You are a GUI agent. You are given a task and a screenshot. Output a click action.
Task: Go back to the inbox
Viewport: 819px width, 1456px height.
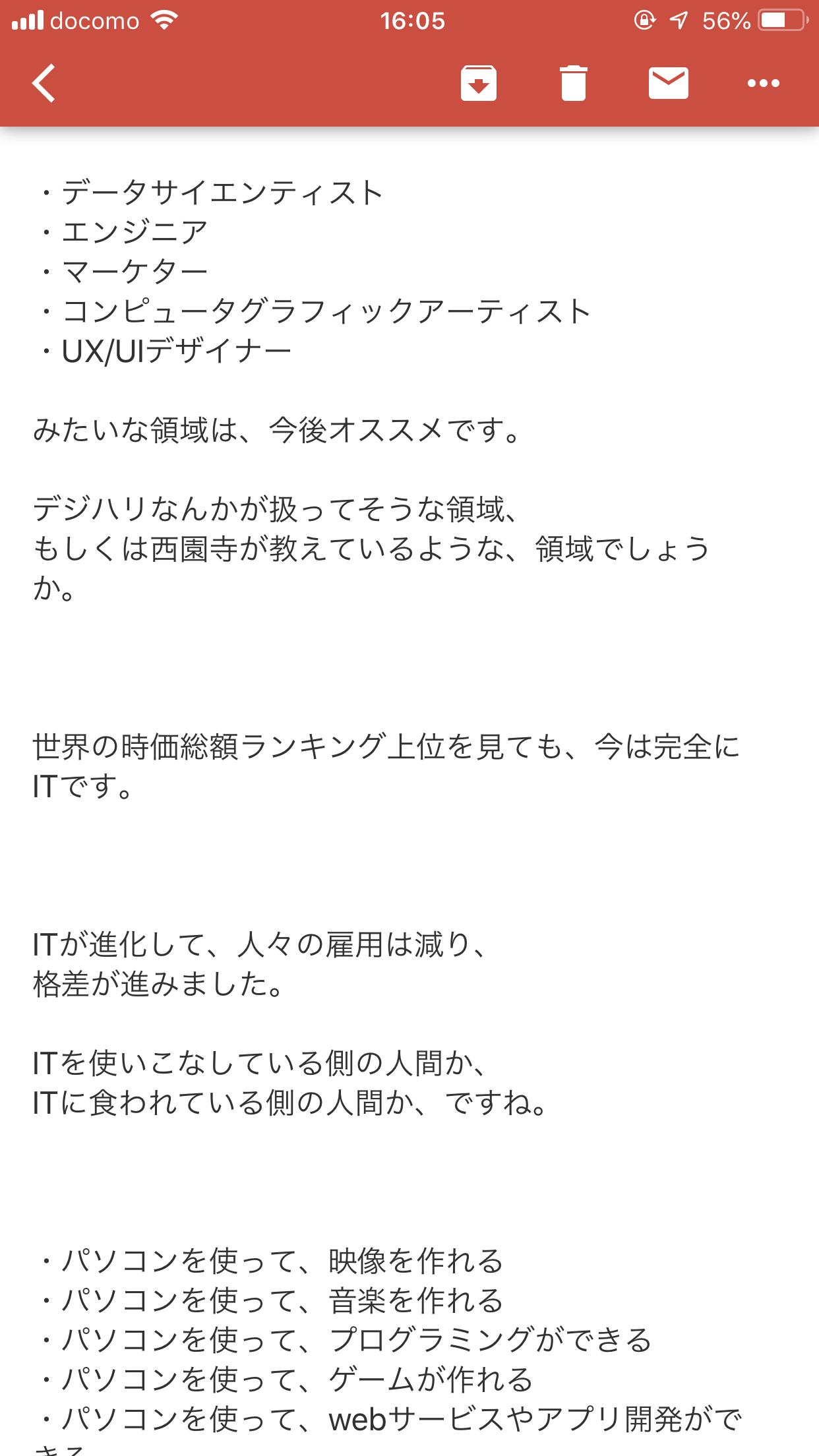tap(44, 83)
